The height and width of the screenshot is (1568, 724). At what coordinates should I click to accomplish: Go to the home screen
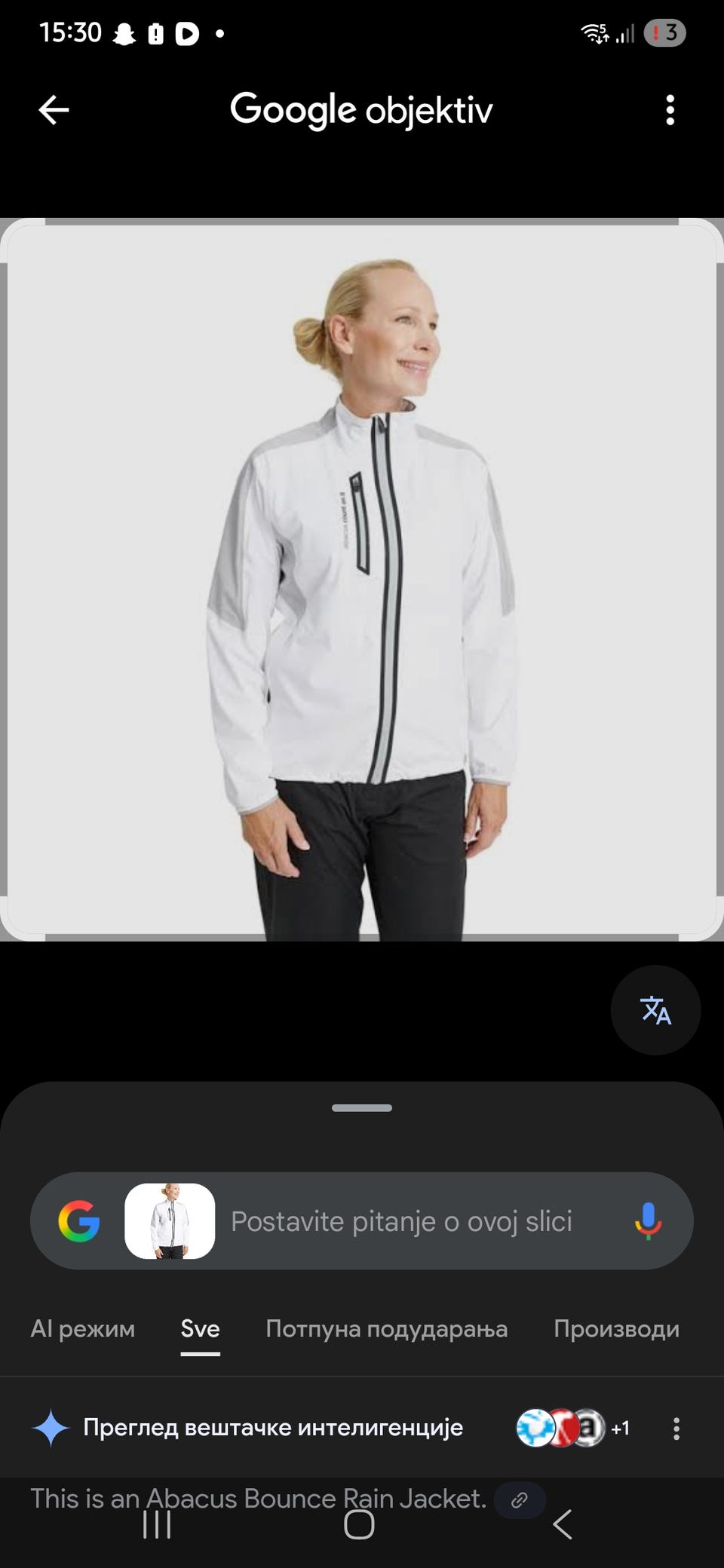click(x=359, y=1524)
